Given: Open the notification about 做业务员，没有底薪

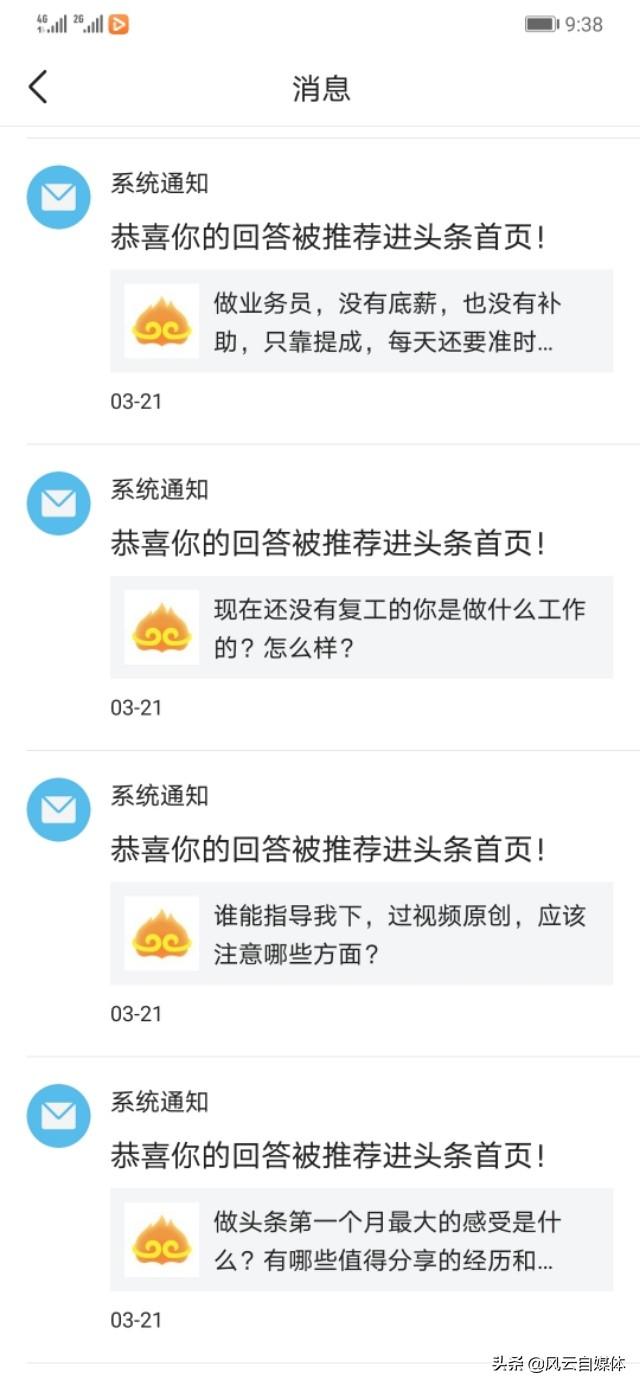Looking at the screenshot, I should click(x=361, y=321).
